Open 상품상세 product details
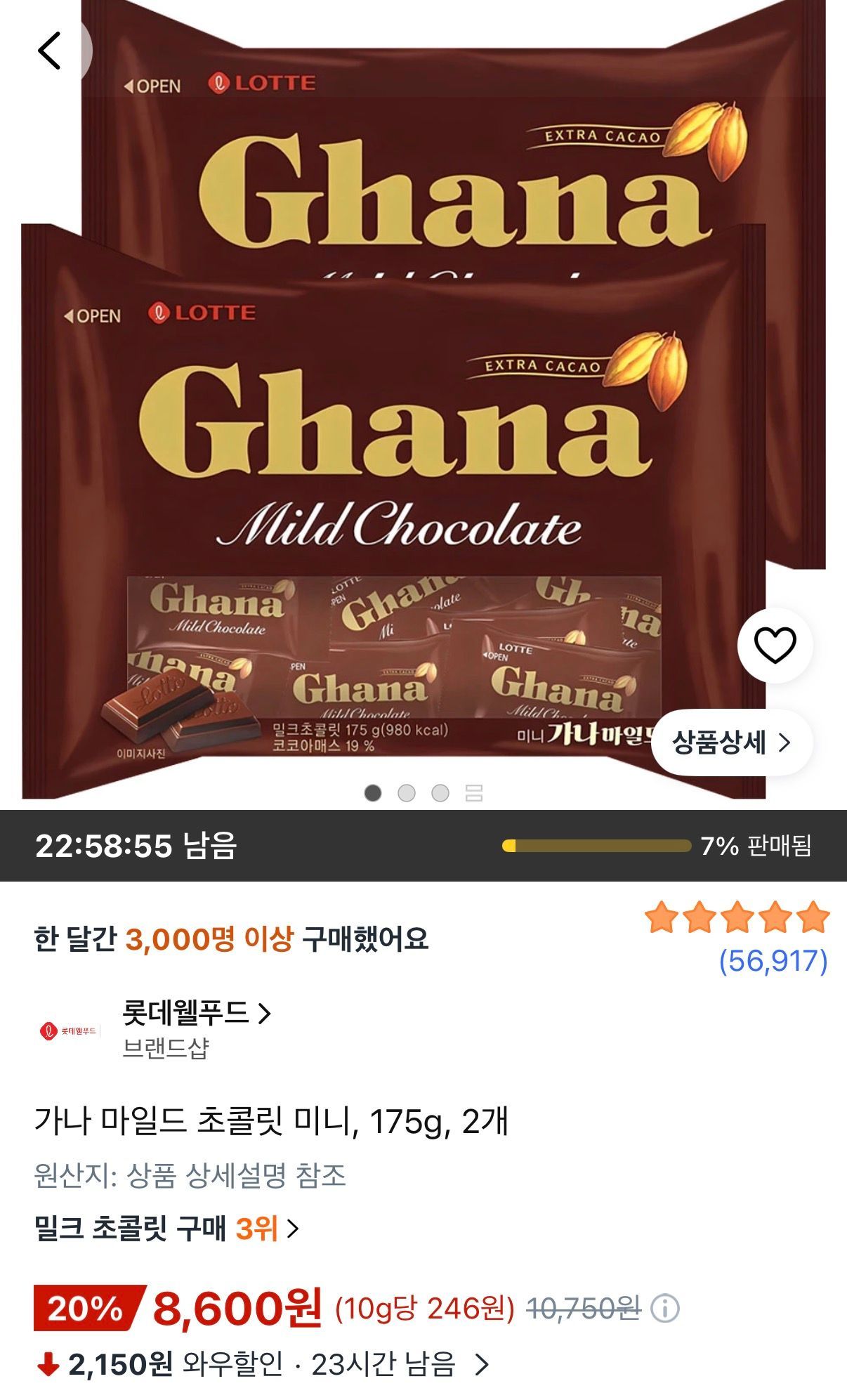This screenshot has height=1400, width=847. tap(732, 742)
